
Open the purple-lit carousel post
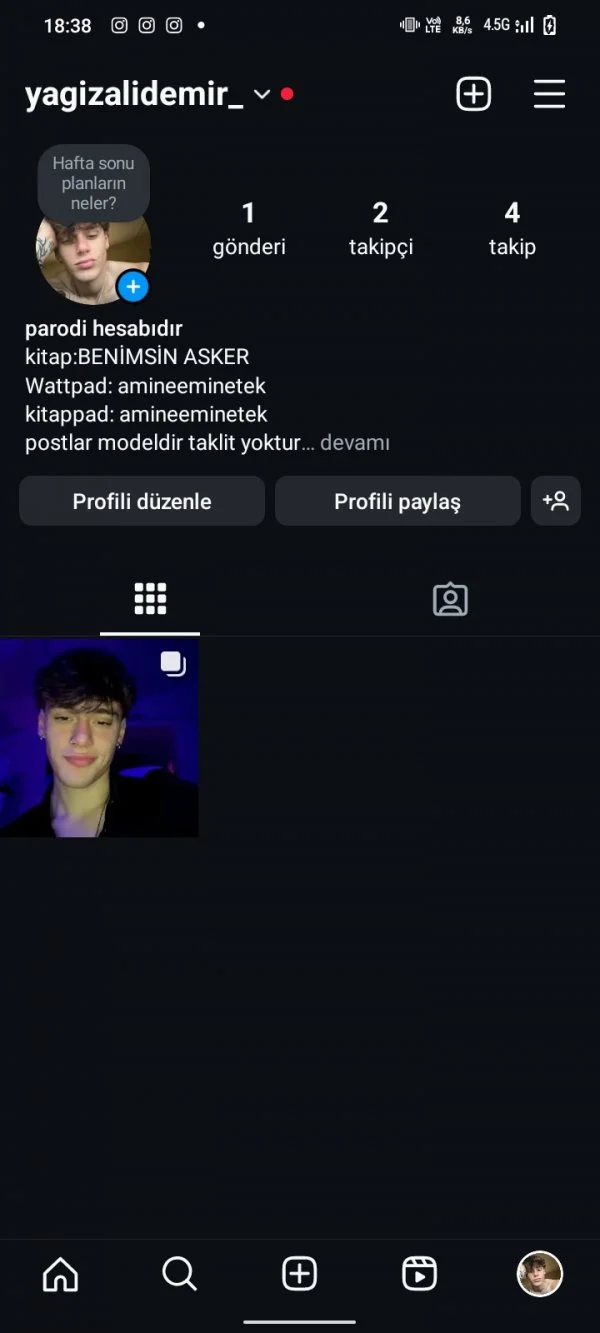click(99, 737)
